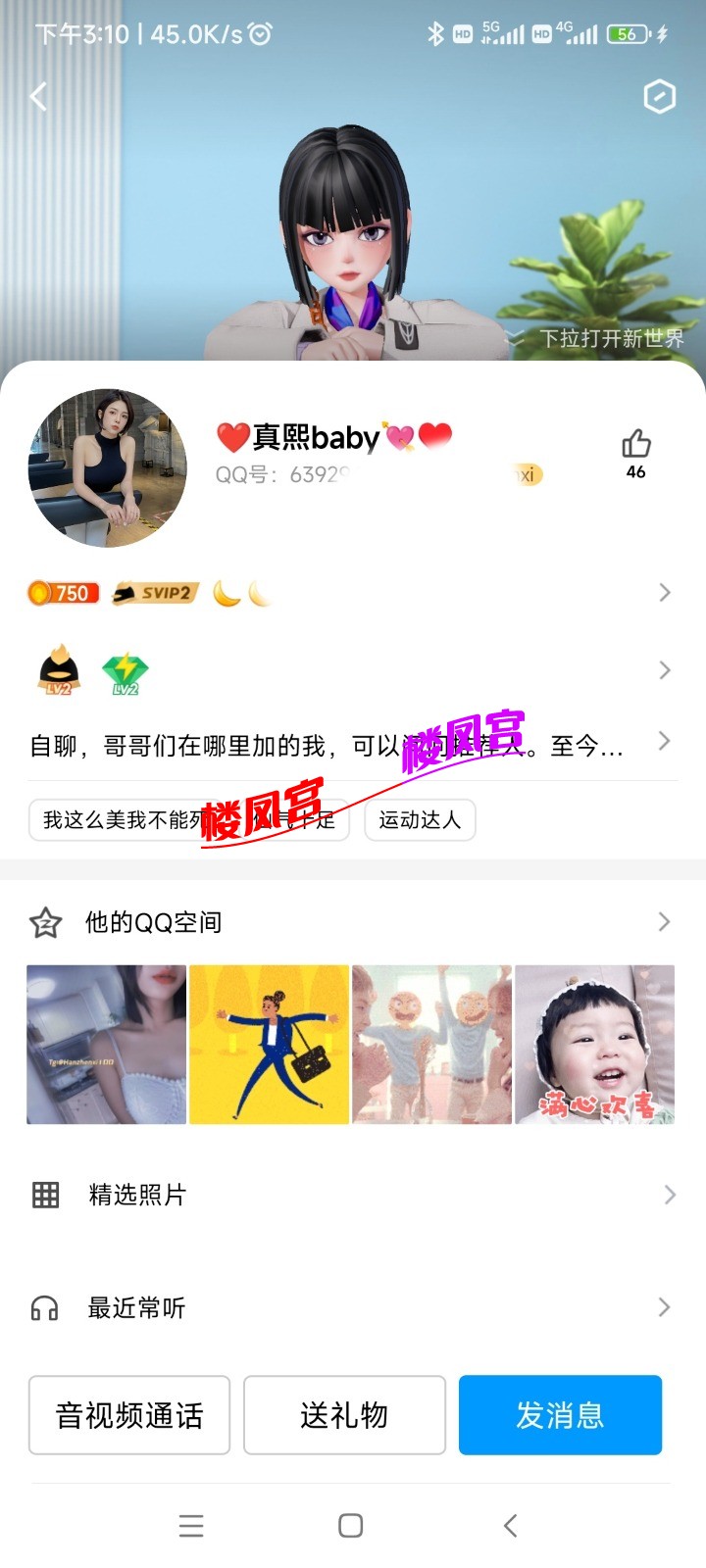Screen dimensions: 706x1568
Task: Open 他的QQ空间 section
Action: (x=351, y=922)
